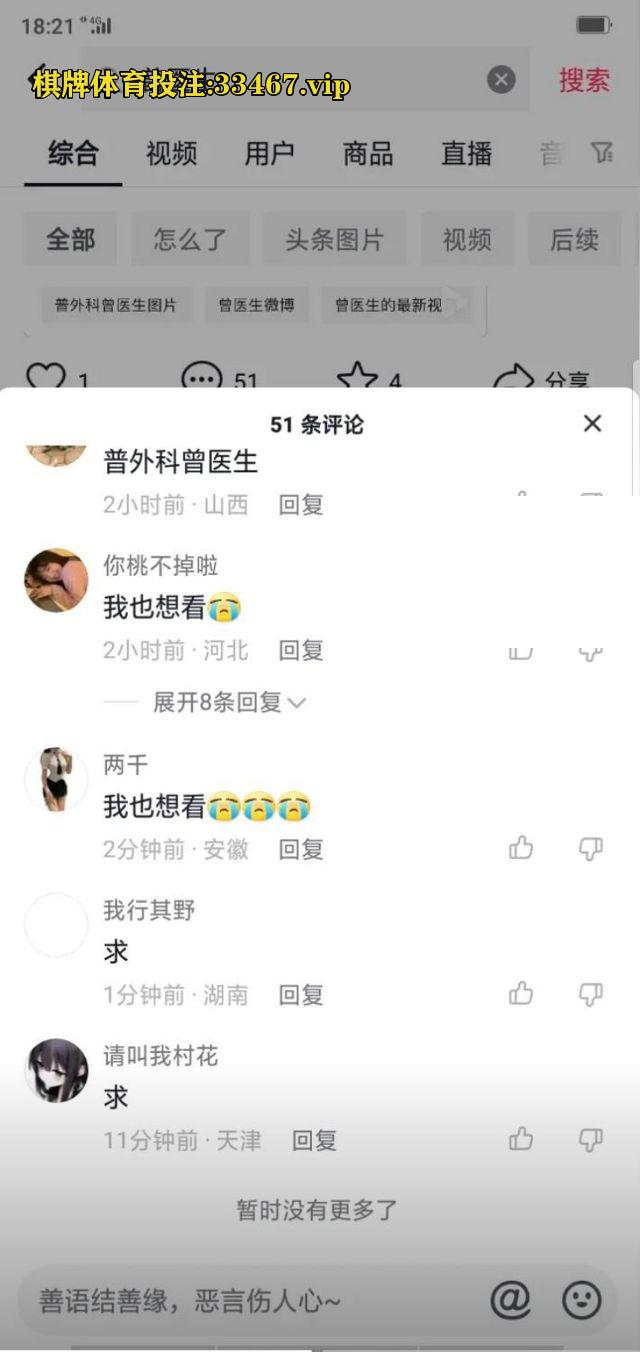Tap the @ mention icon
Viewport: 640px width, 1352px height.
click(510, 1300)
